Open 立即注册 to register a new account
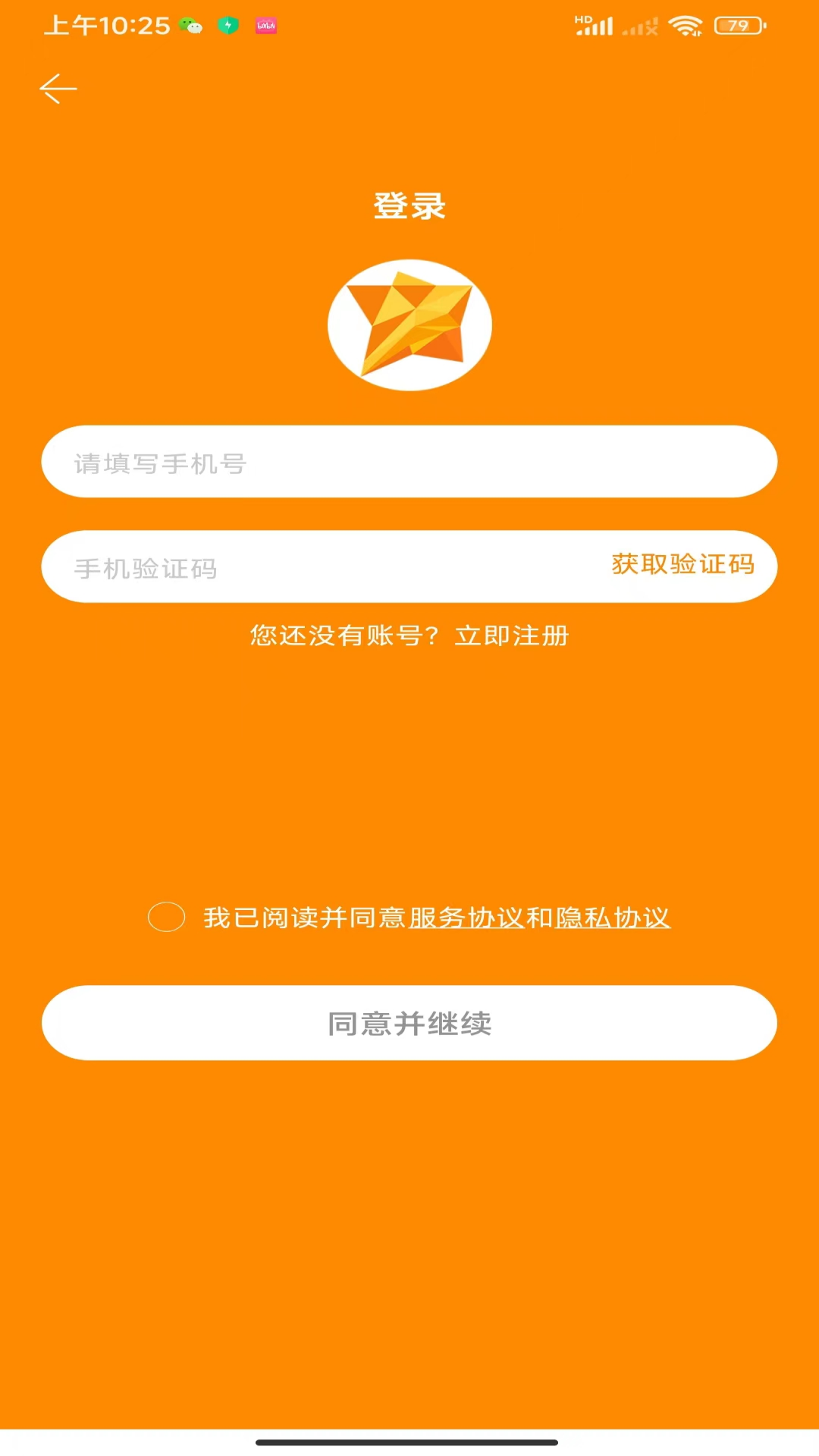 [512, 635]
